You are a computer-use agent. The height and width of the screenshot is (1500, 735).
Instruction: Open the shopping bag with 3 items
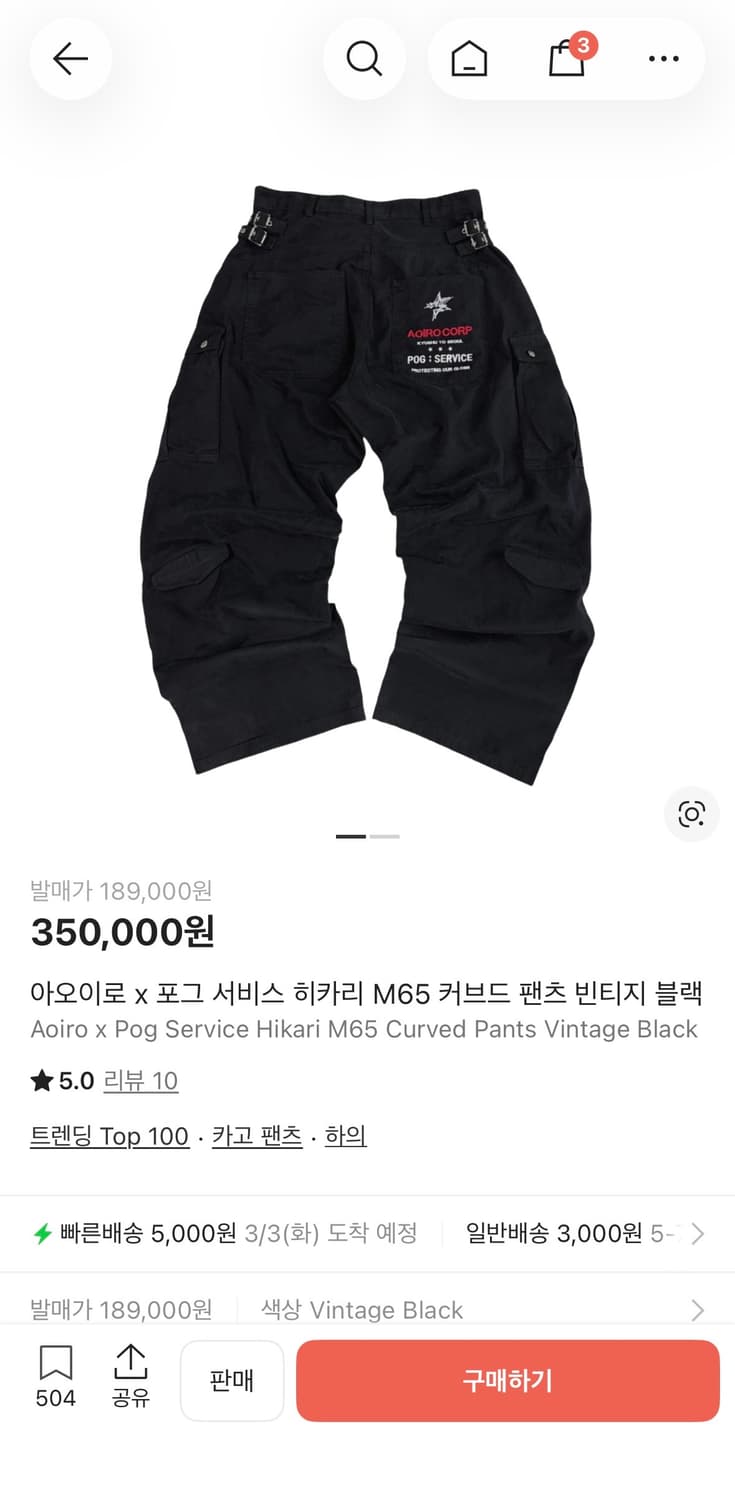[x=565, y=60]
